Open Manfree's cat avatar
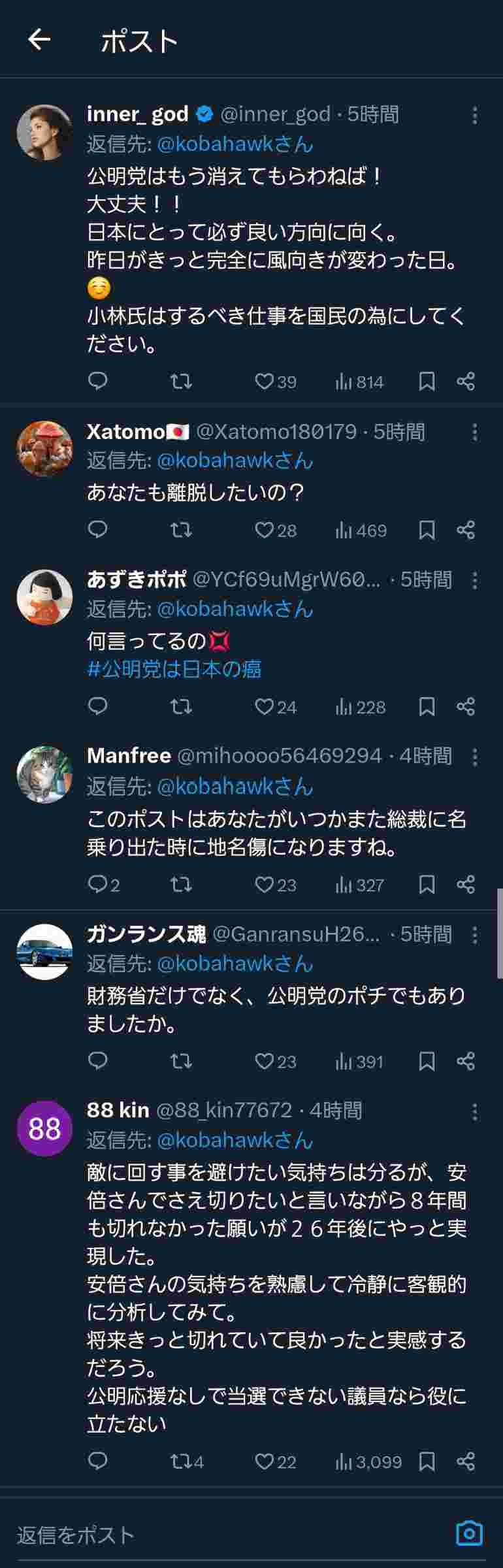 44,775
